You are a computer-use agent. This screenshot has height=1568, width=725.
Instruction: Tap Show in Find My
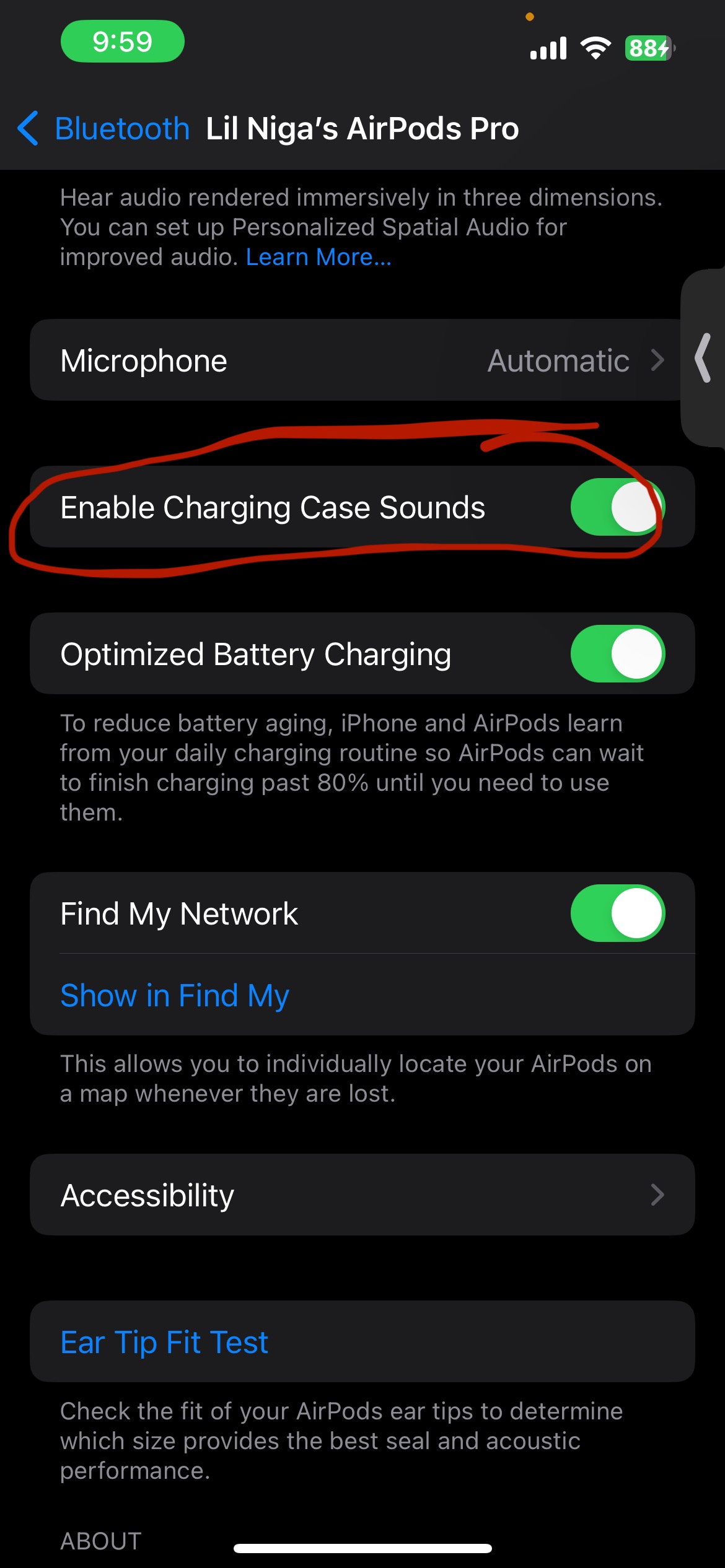[x=175, y=995]
